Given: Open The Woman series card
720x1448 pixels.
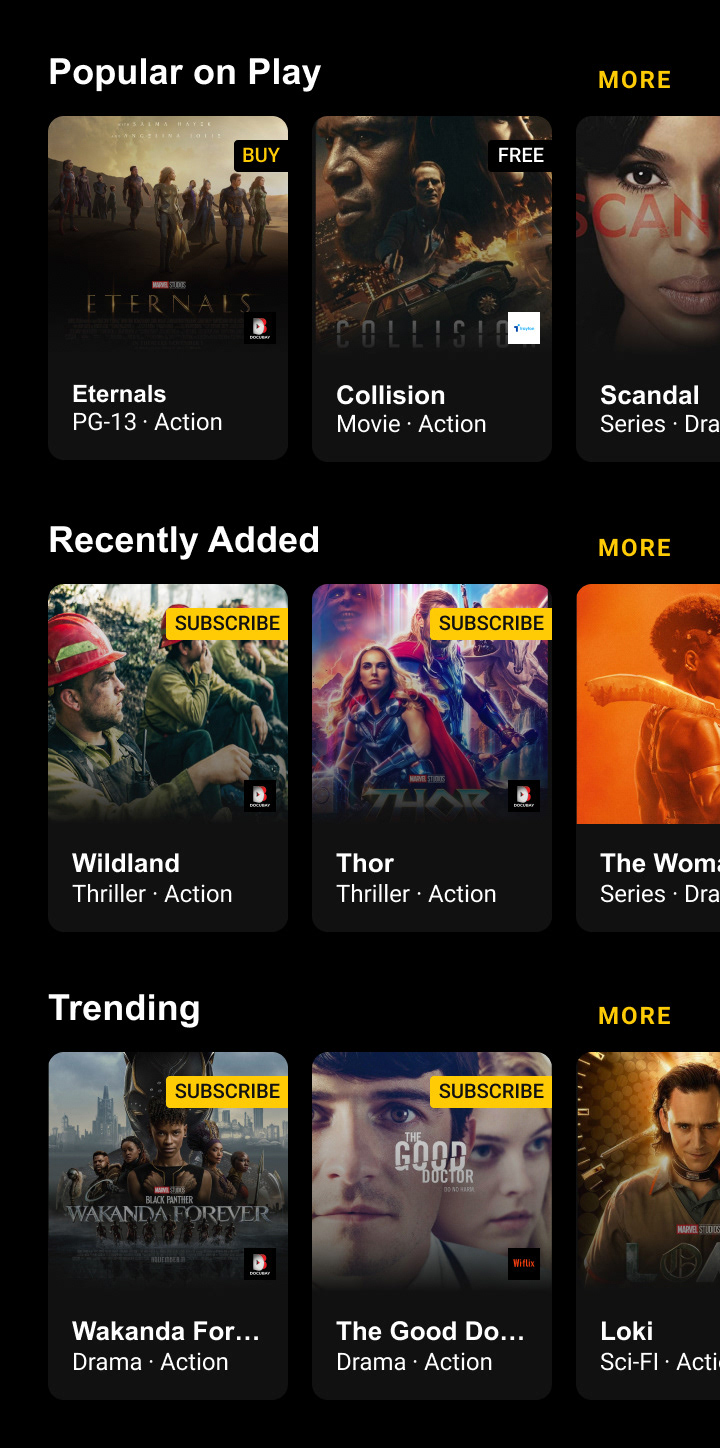Looking at the screenshot, I should click(x=648, y=758).
